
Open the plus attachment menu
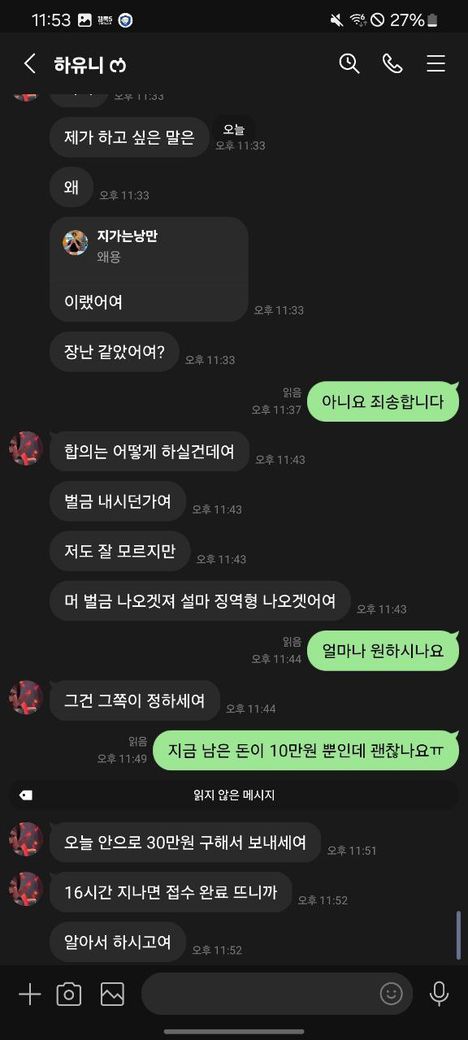[x=29, y=994]
